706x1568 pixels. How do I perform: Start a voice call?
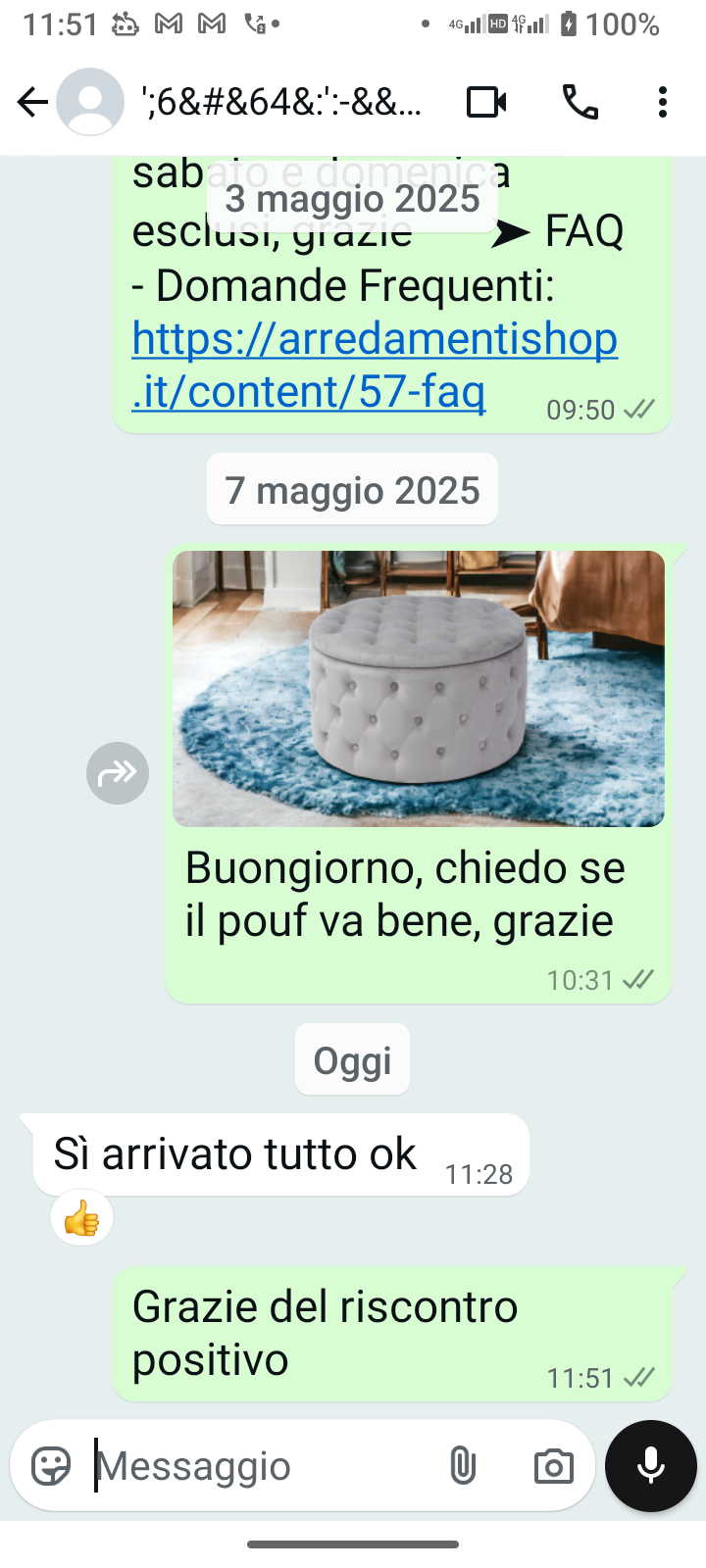click(580, 102)
